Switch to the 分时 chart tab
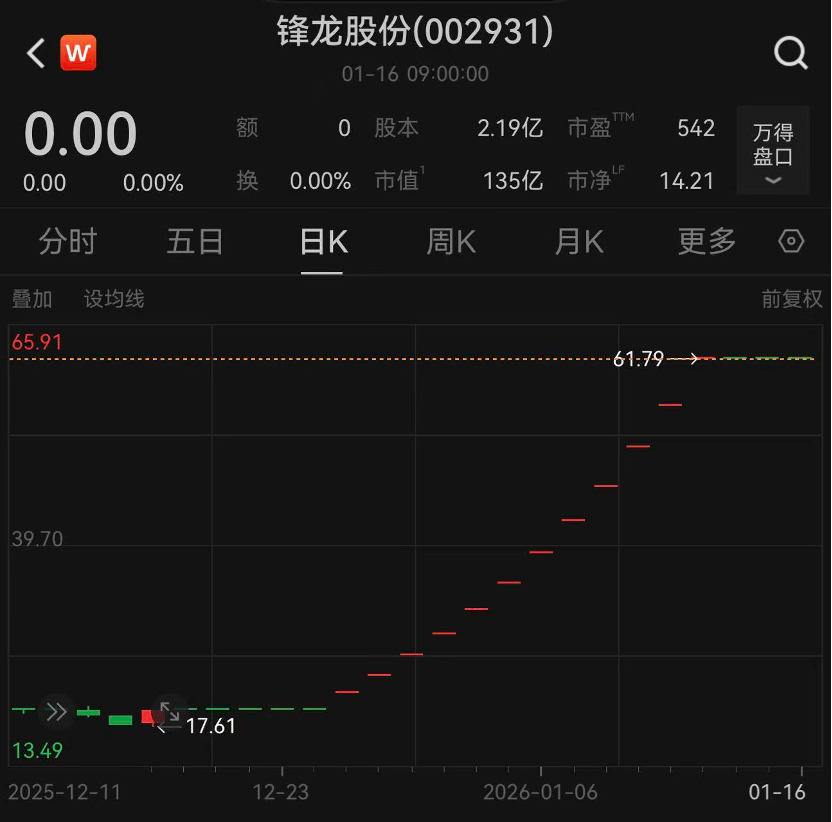Screen dimensions: 832x822 click(x=68, y=242)
